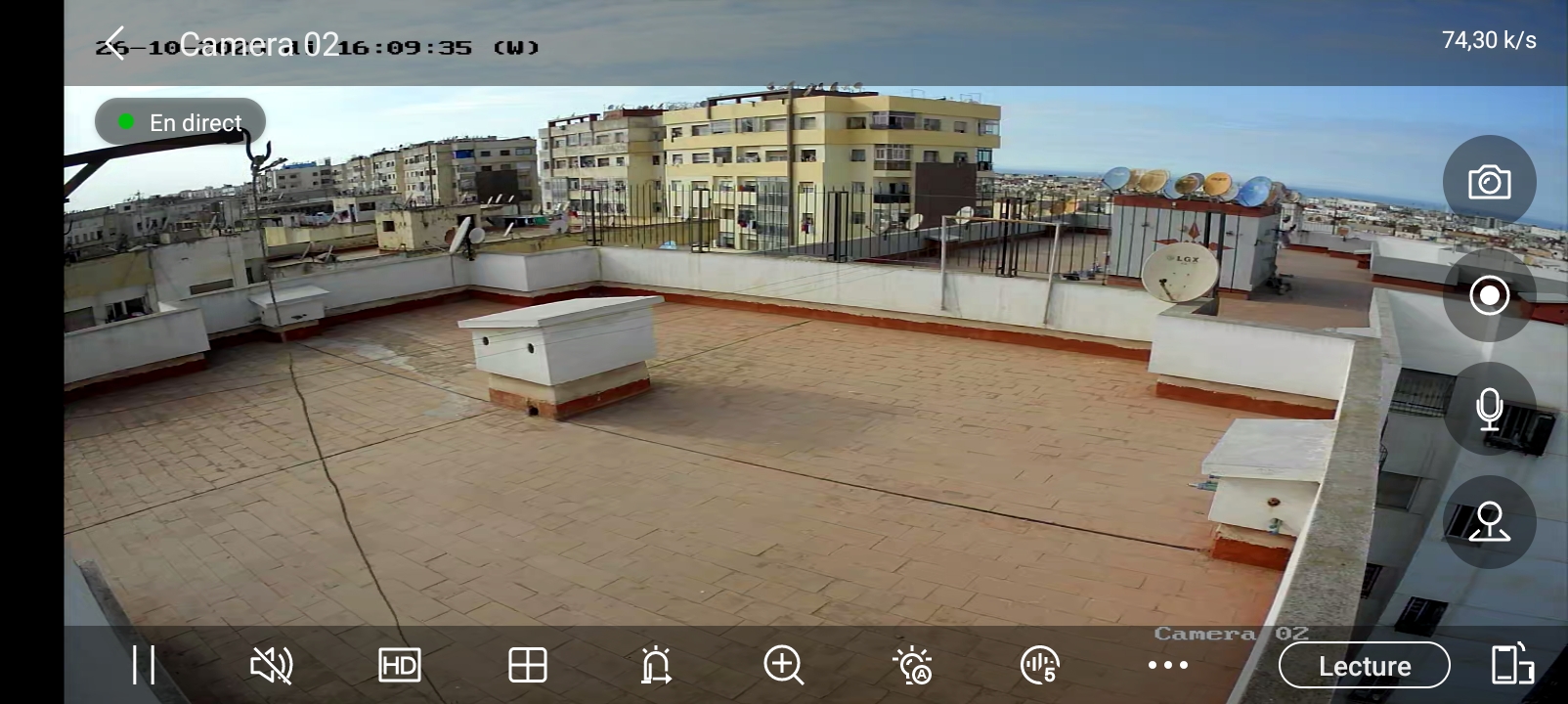Open the person tracking icon
Screen dimensions: 1568x704
(x=1489, y=522)
